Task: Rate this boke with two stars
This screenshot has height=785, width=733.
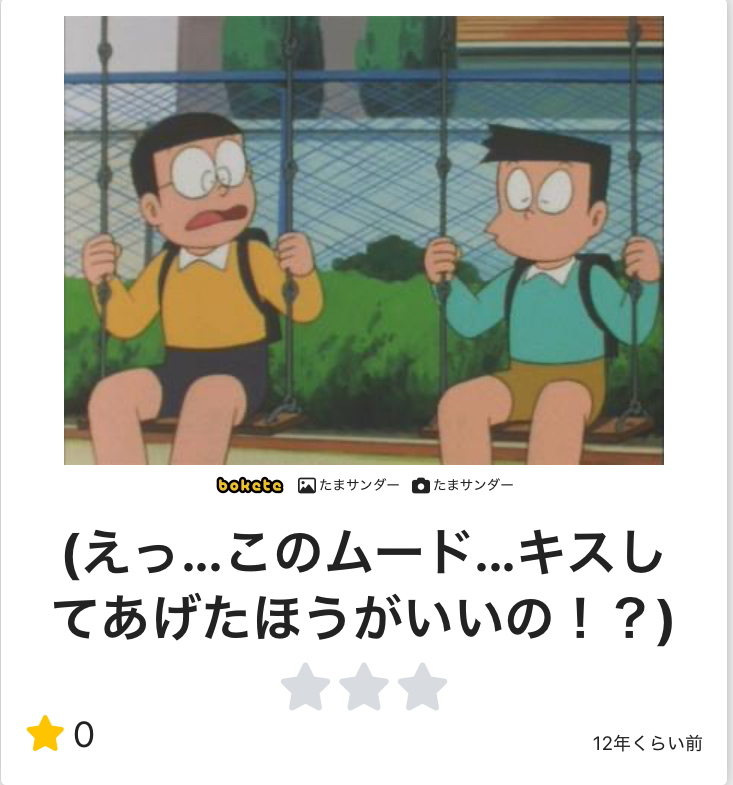Action: [x=364, y=687]
